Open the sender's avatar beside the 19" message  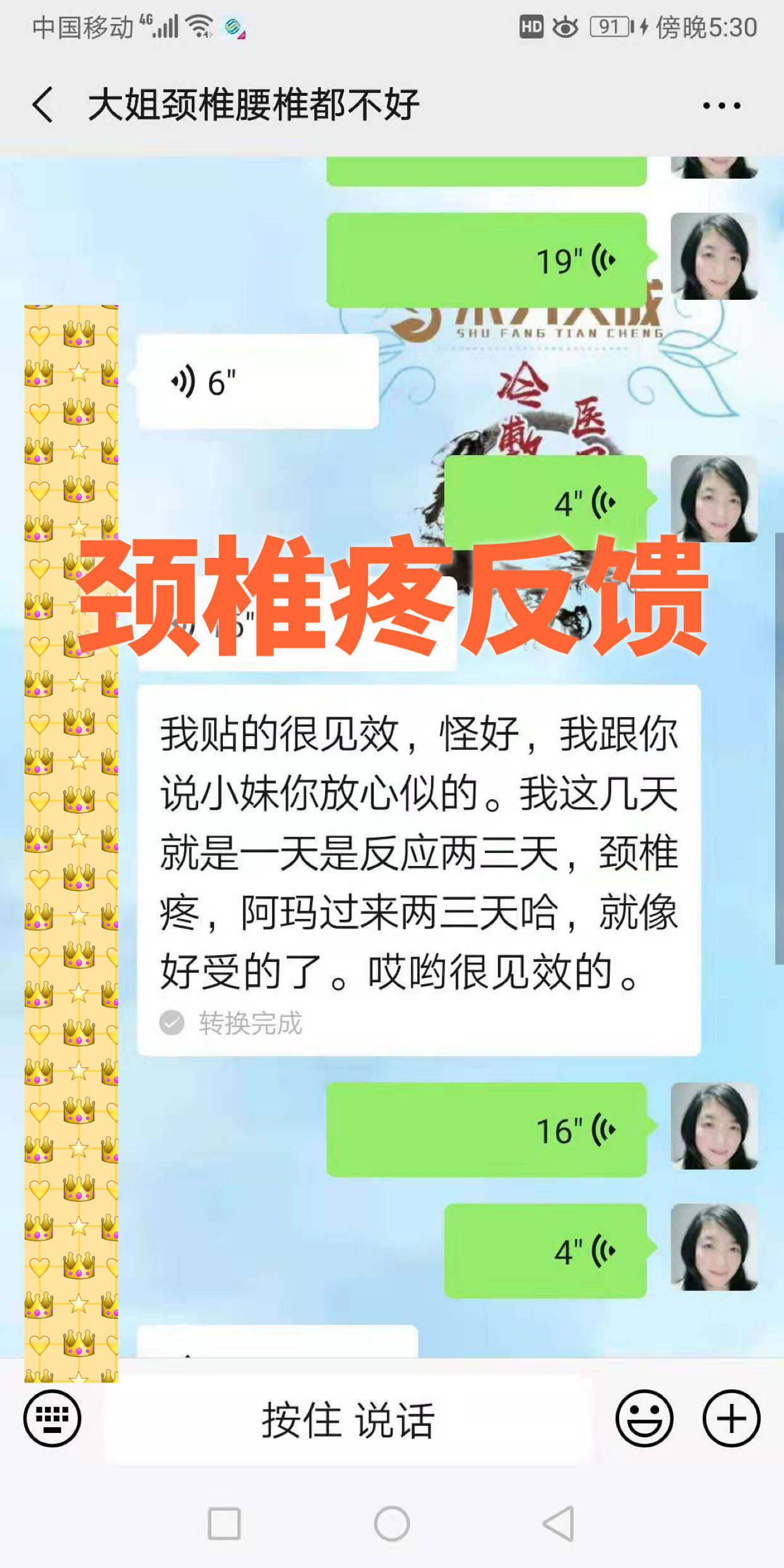click(714, 256)
